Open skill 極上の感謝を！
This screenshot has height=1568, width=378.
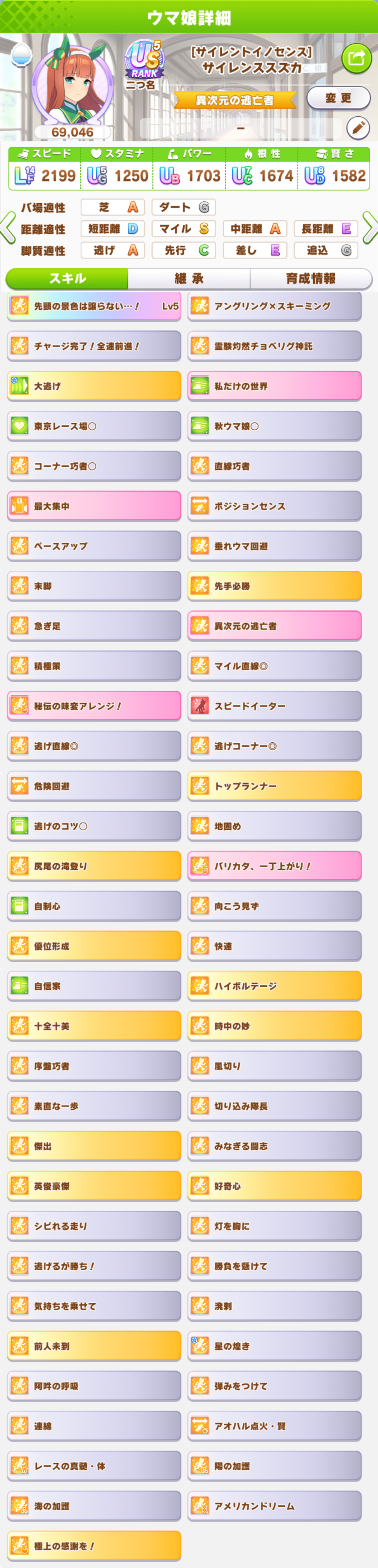[94, 1546]
